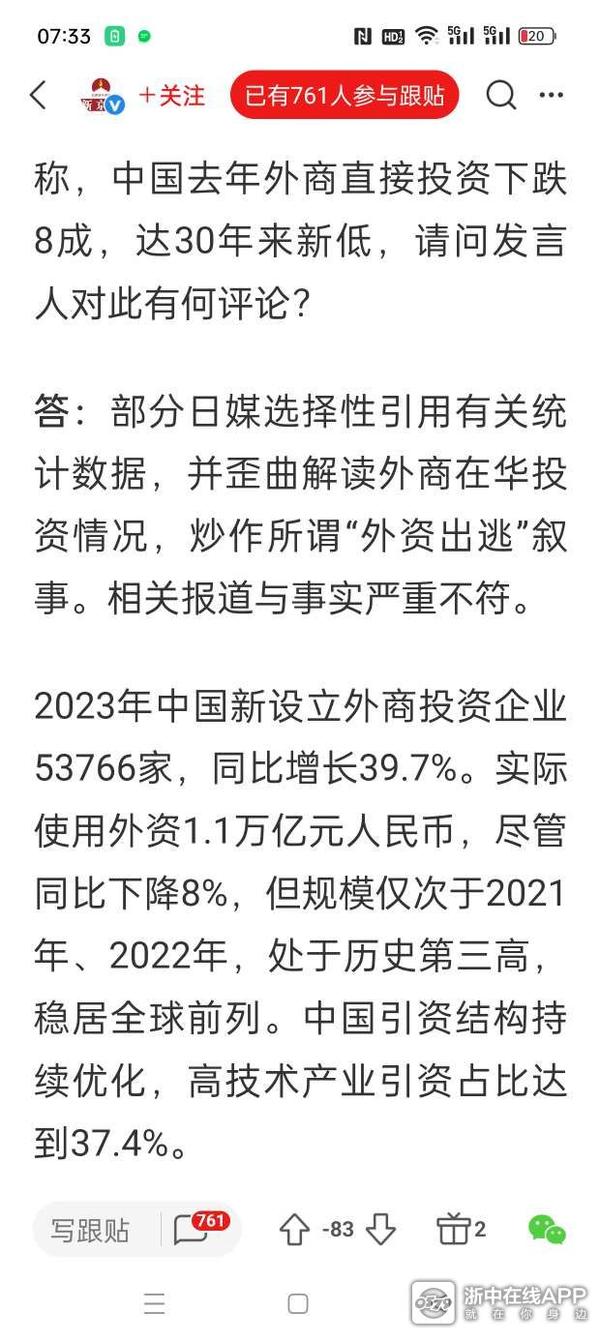Go to home via system square button
The height and width of the screenshot is (1341, 600).
coord(298,1303)
